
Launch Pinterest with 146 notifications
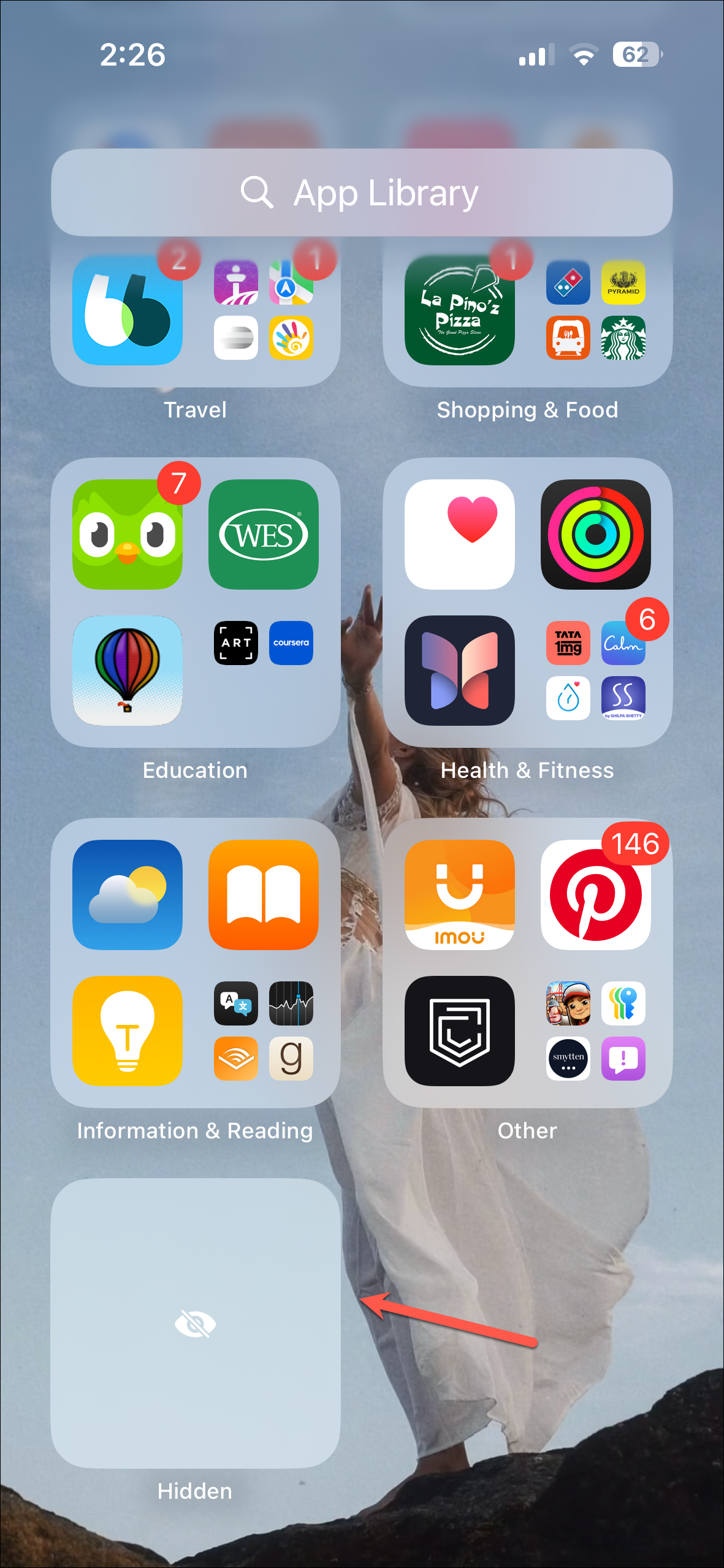point(596,894)
